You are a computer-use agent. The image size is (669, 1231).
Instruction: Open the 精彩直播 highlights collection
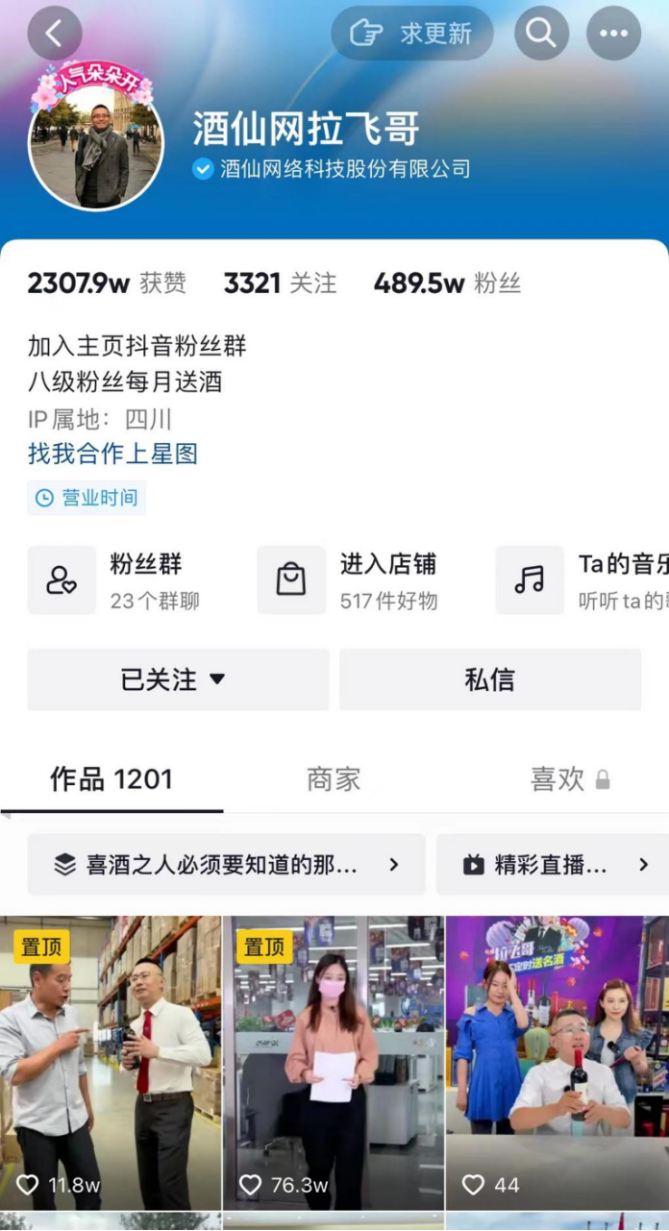[x=552, y=865]
